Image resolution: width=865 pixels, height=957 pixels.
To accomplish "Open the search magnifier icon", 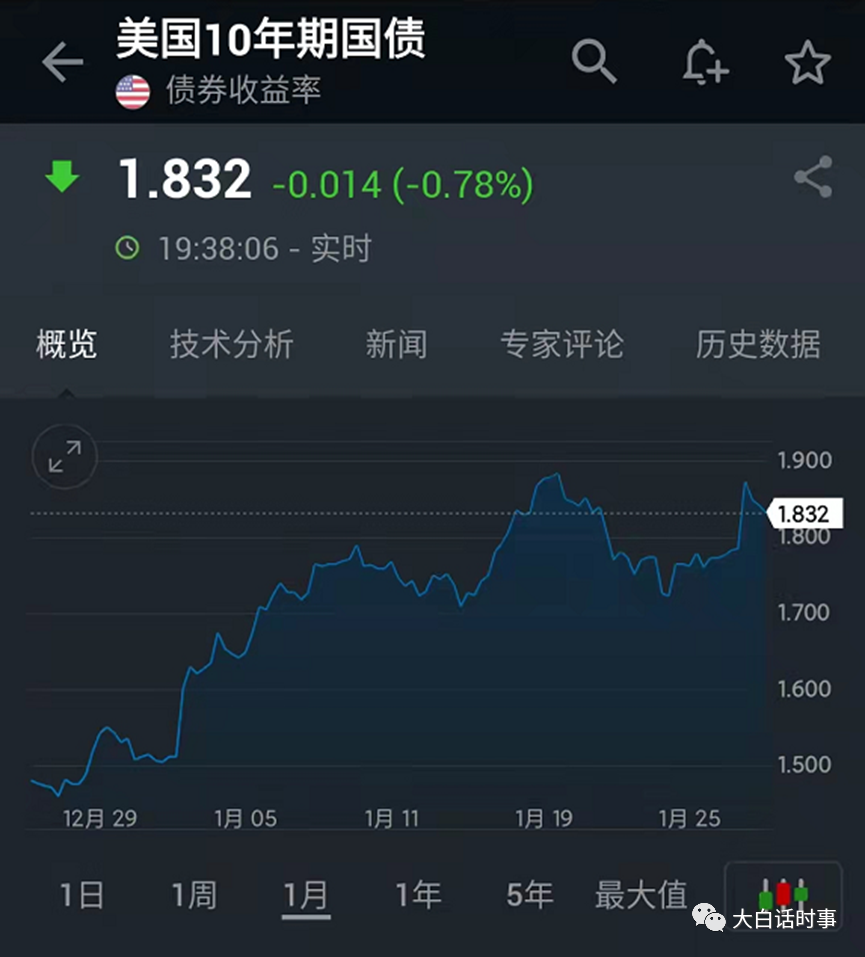I will (594, 61).
